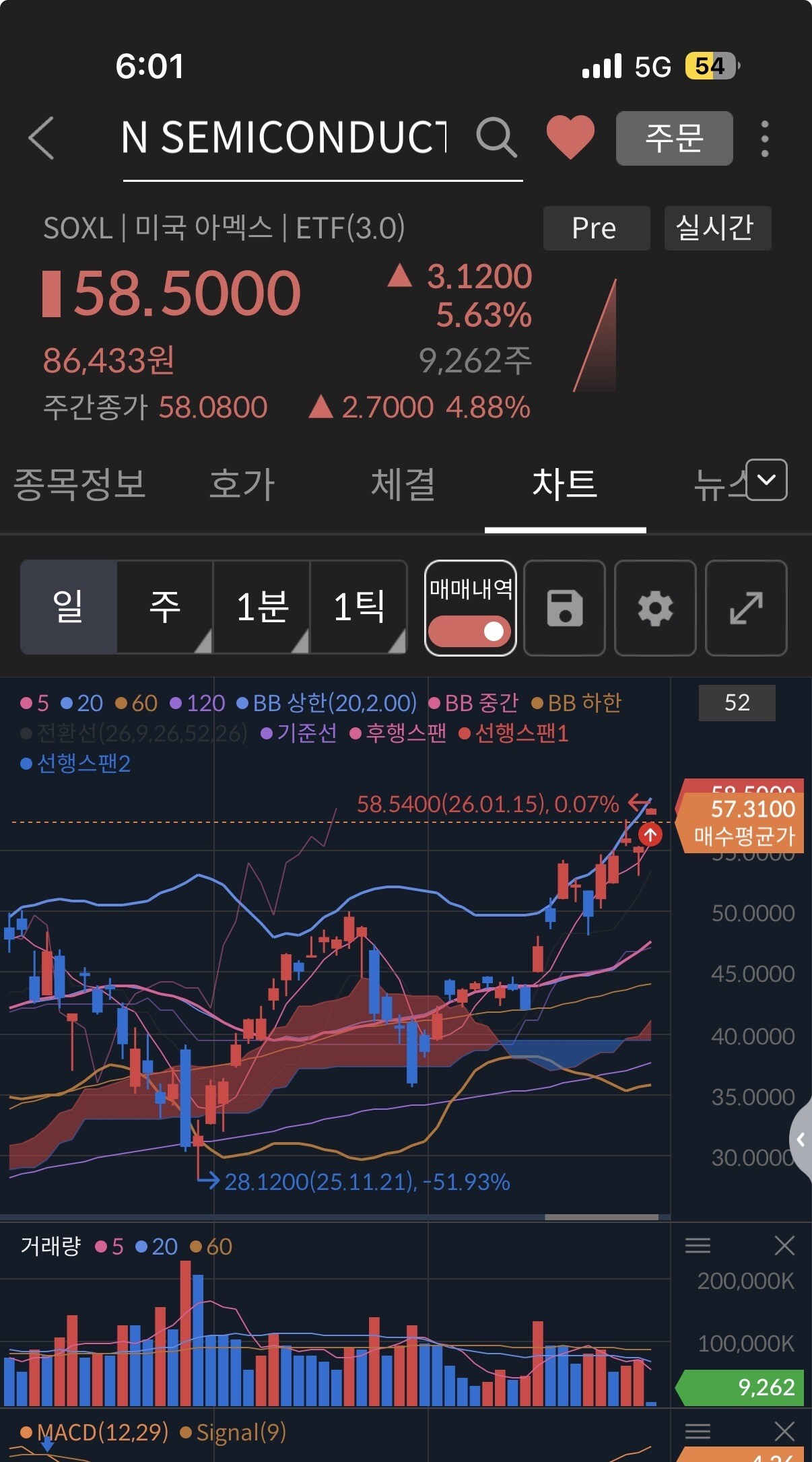Open the three-dot overflow menu
Viewport: 812px width, 1462px height.
point(764,139)
